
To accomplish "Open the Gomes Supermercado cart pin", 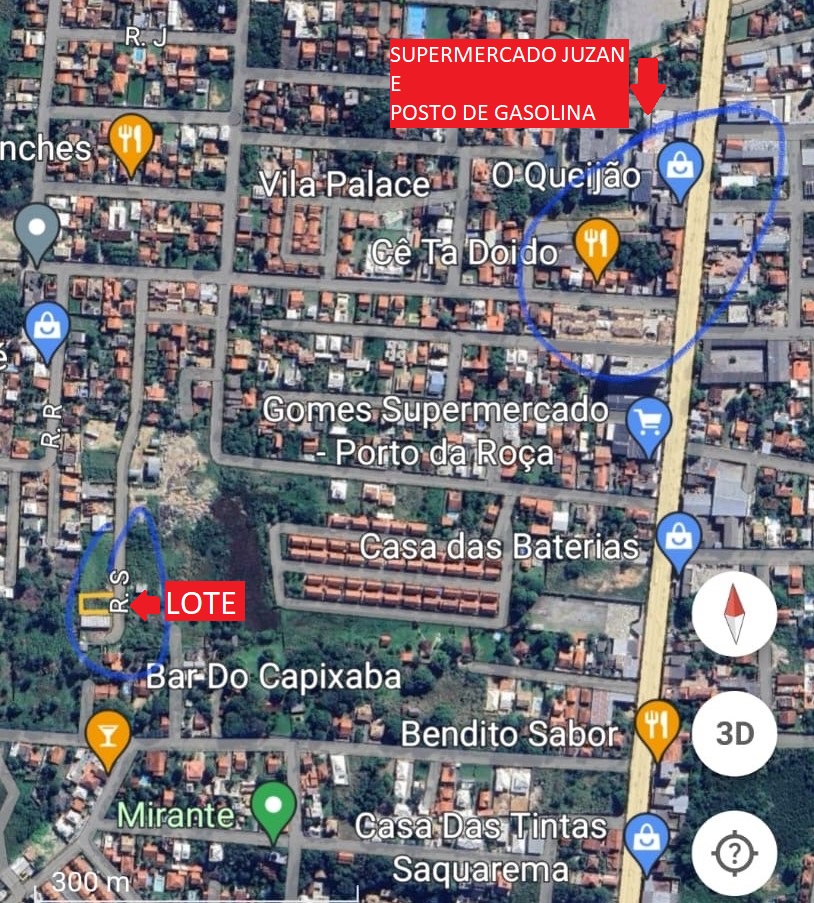I will tap(650, 423).
